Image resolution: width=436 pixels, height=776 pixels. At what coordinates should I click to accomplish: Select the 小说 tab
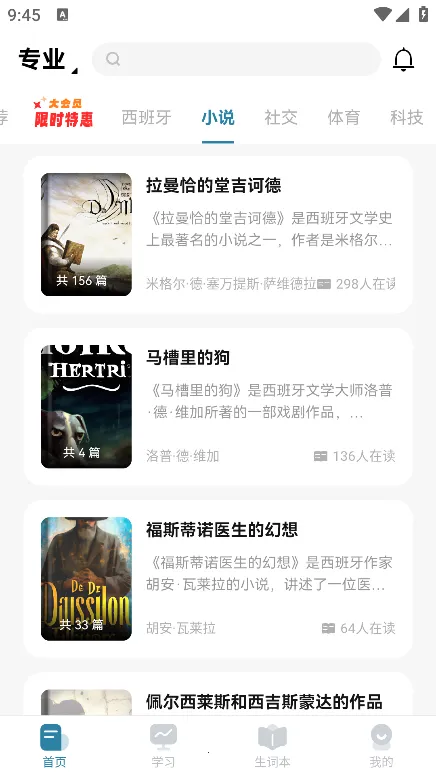point(218,118)
